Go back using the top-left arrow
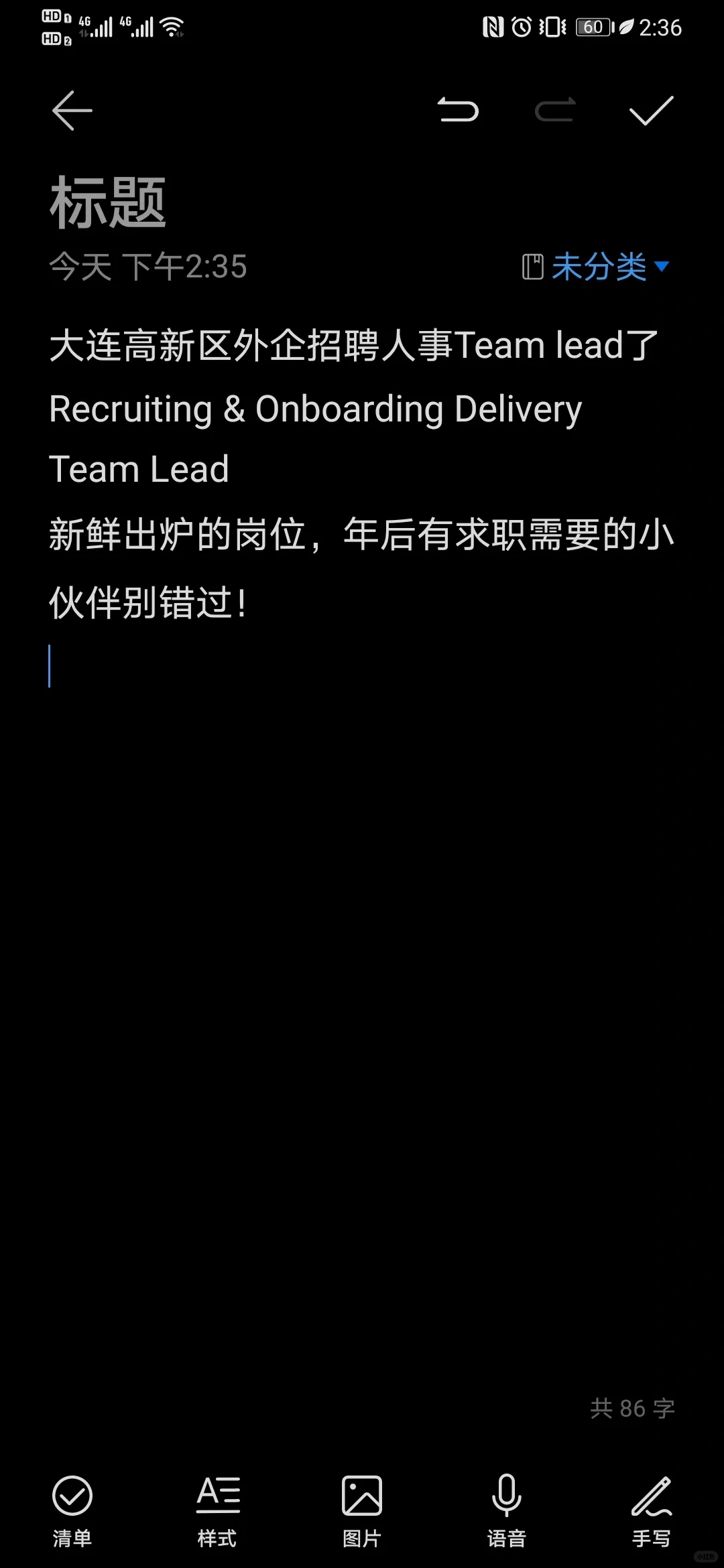The height and width of the screenshot is (1568, 724). 72,111
